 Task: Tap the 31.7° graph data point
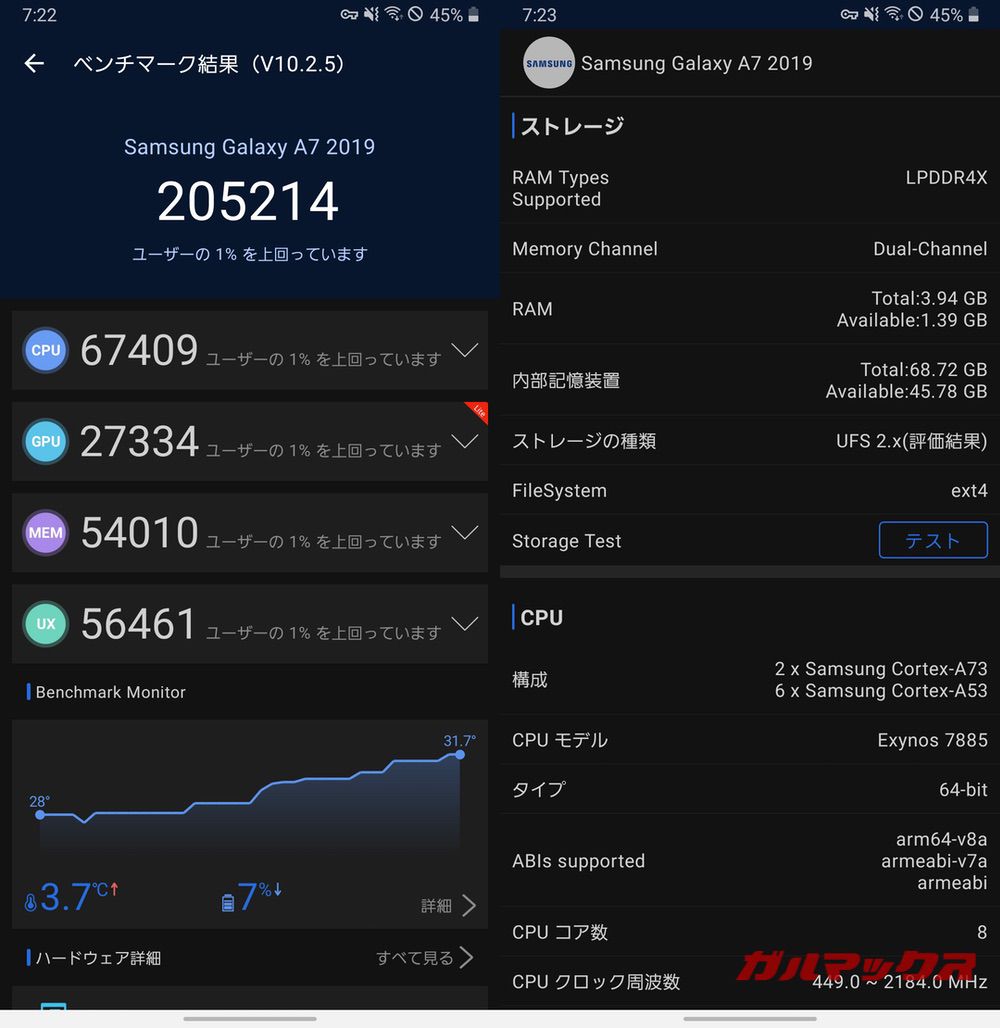[460, 756]
